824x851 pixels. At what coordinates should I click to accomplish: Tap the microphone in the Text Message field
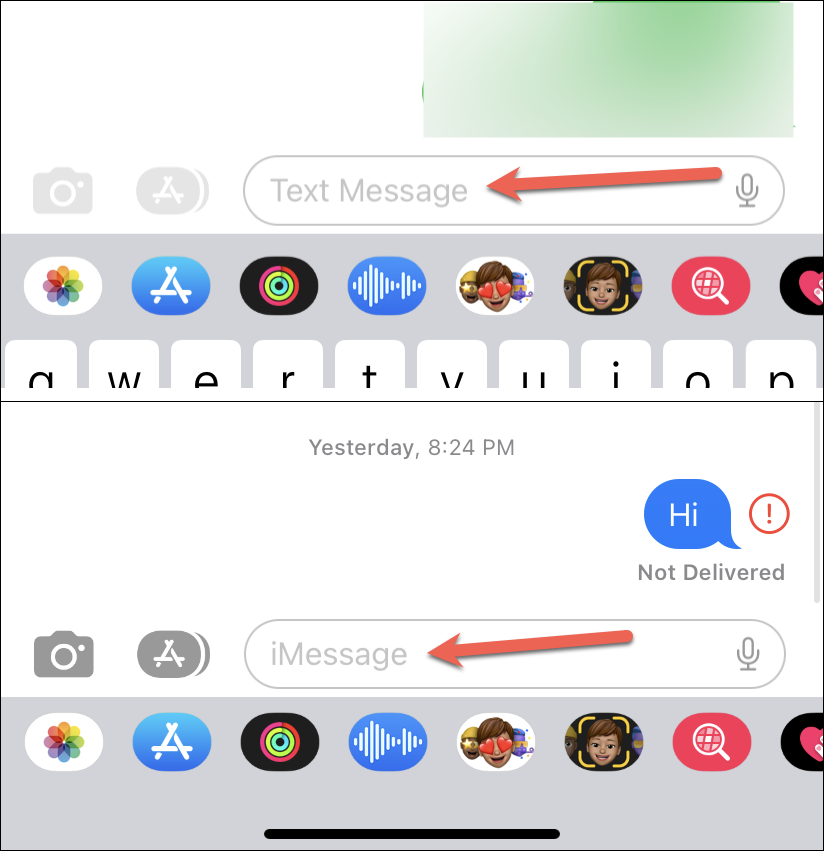[746, 190]
